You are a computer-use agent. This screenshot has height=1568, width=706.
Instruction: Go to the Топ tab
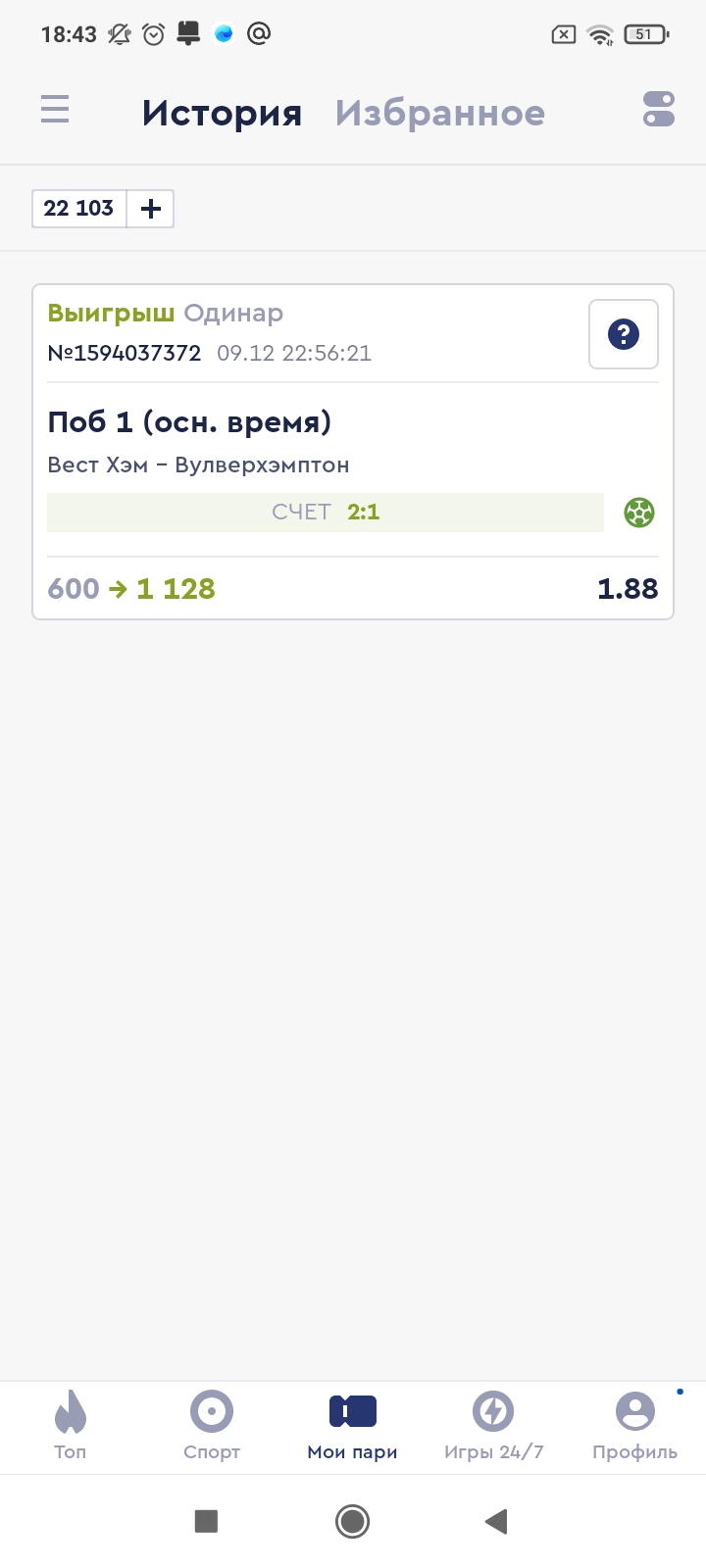click(x=71, y=1425)
